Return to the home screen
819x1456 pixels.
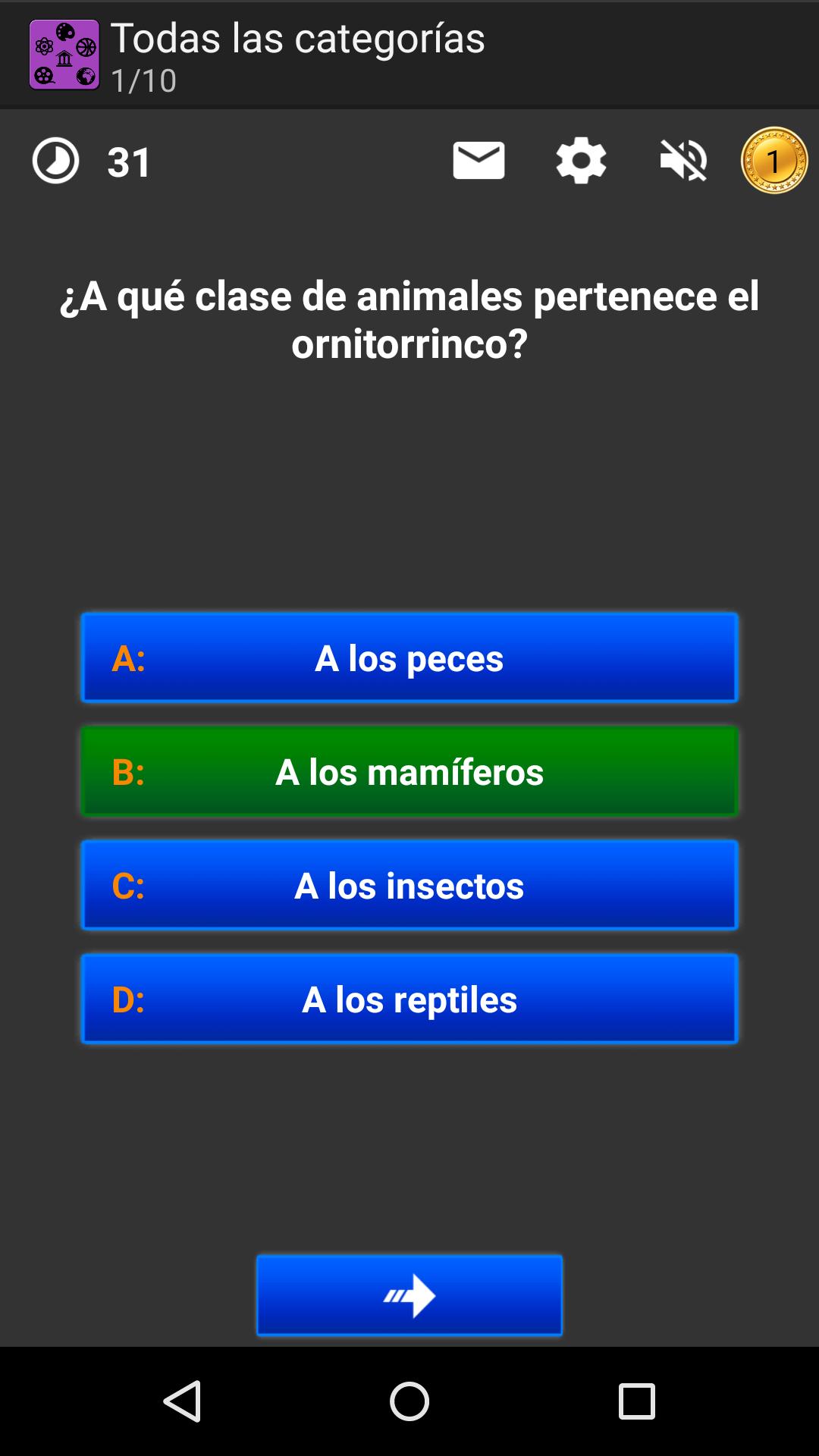[x=409, y=1401]
